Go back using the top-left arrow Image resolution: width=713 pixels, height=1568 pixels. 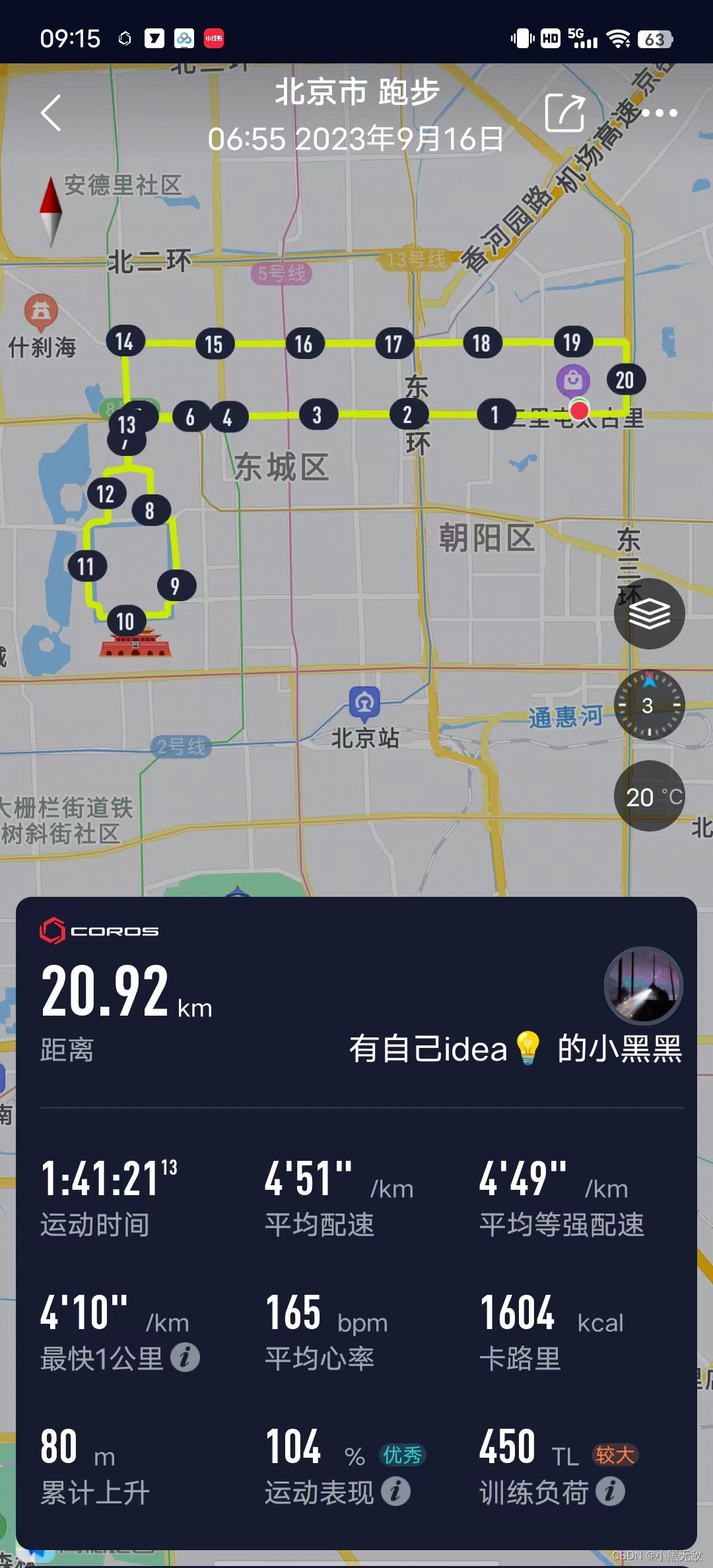pos(51,113)
